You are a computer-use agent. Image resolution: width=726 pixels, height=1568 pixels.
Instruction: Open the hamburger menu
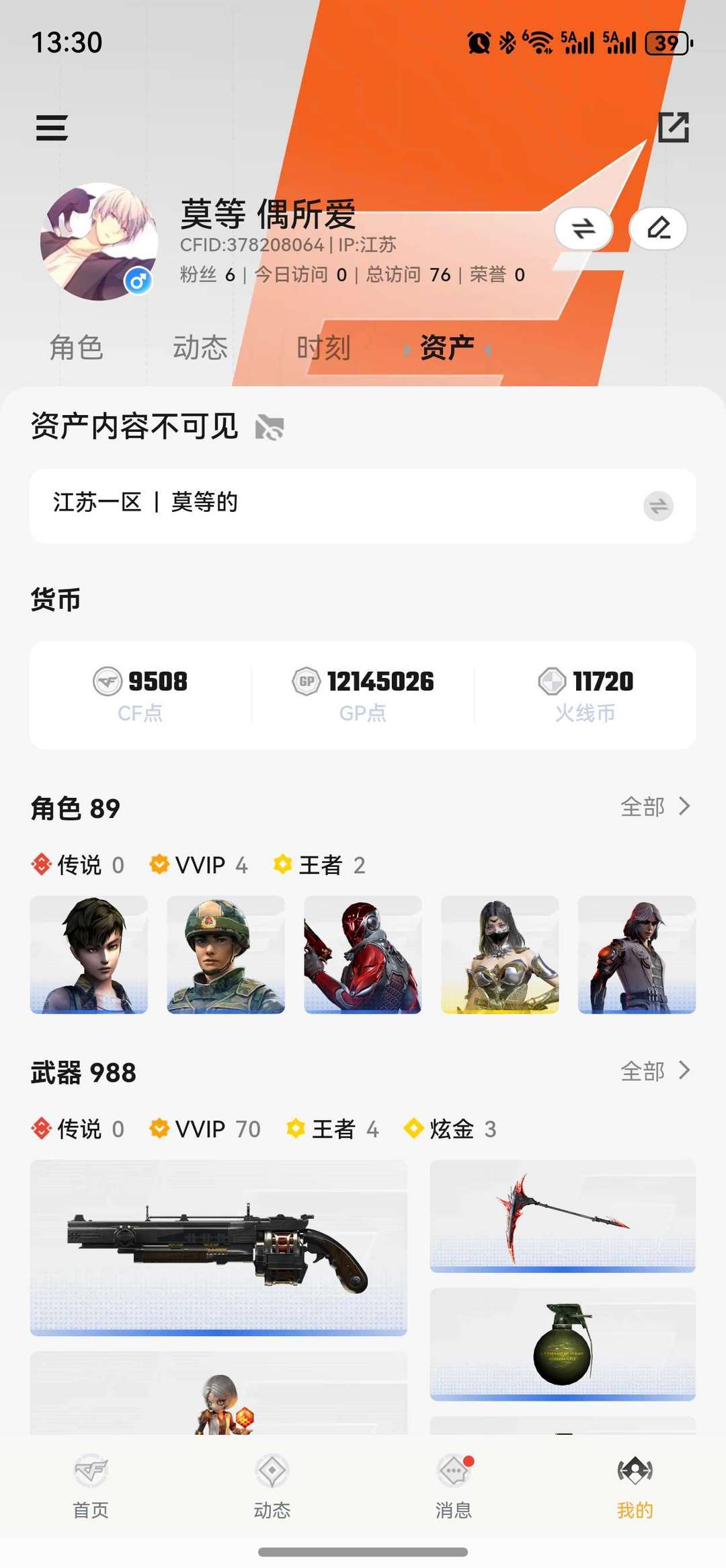(52, 128)
